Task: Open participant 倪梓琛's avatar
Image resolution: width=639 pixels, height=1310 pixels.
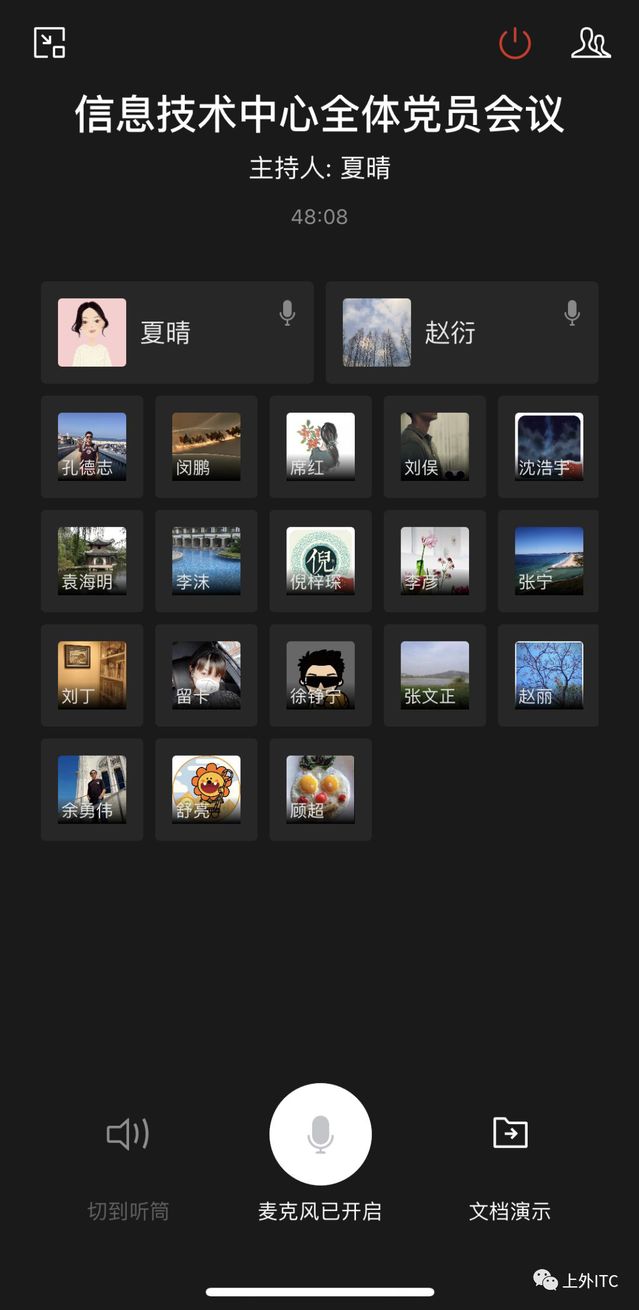Action: 320,560
